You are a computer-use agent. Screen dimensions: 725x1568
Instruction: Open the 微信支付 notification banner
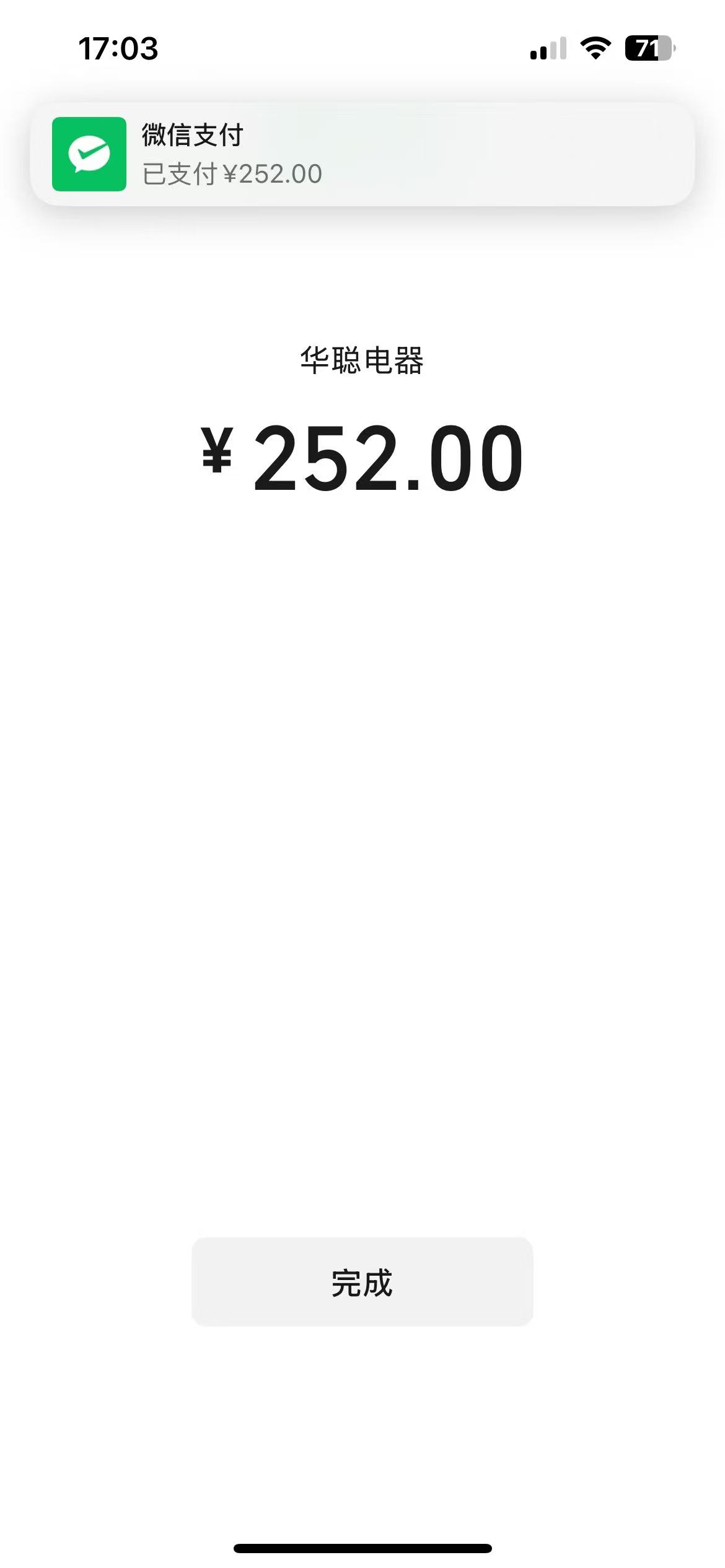coord(362,154)
